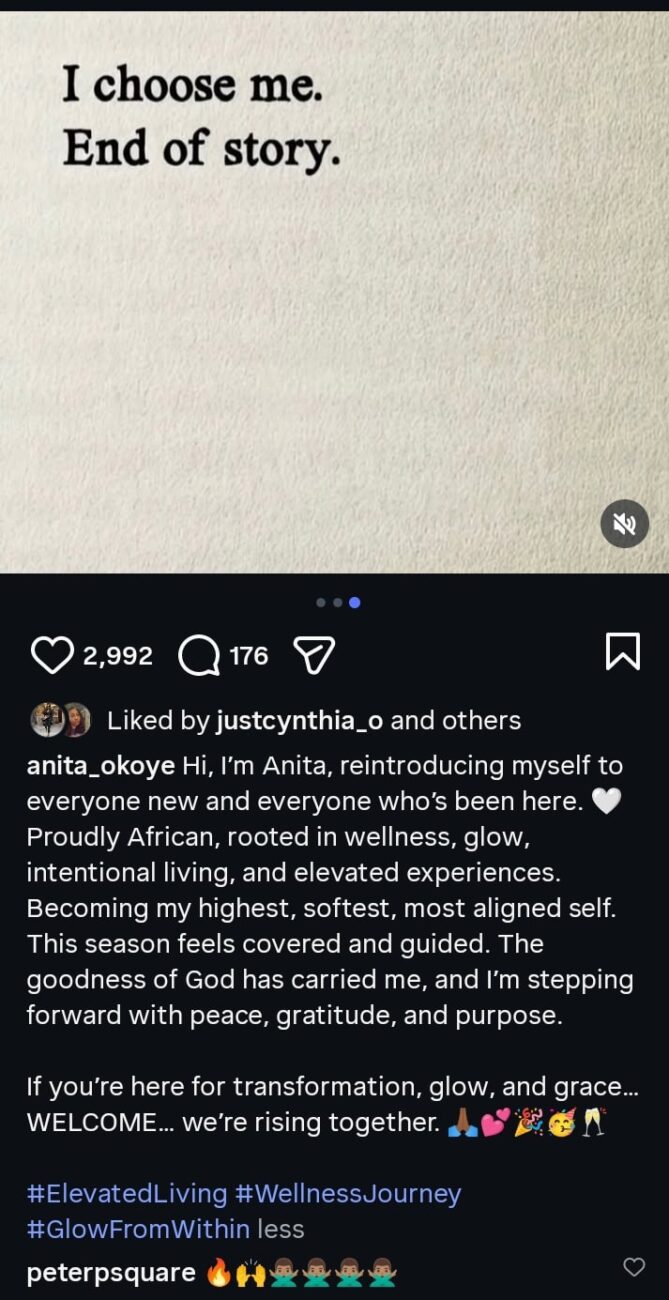The height and width of the screenshot is (1300, 669).
Task: Share this post via paper plane
Action: click(x=313, y=656)
